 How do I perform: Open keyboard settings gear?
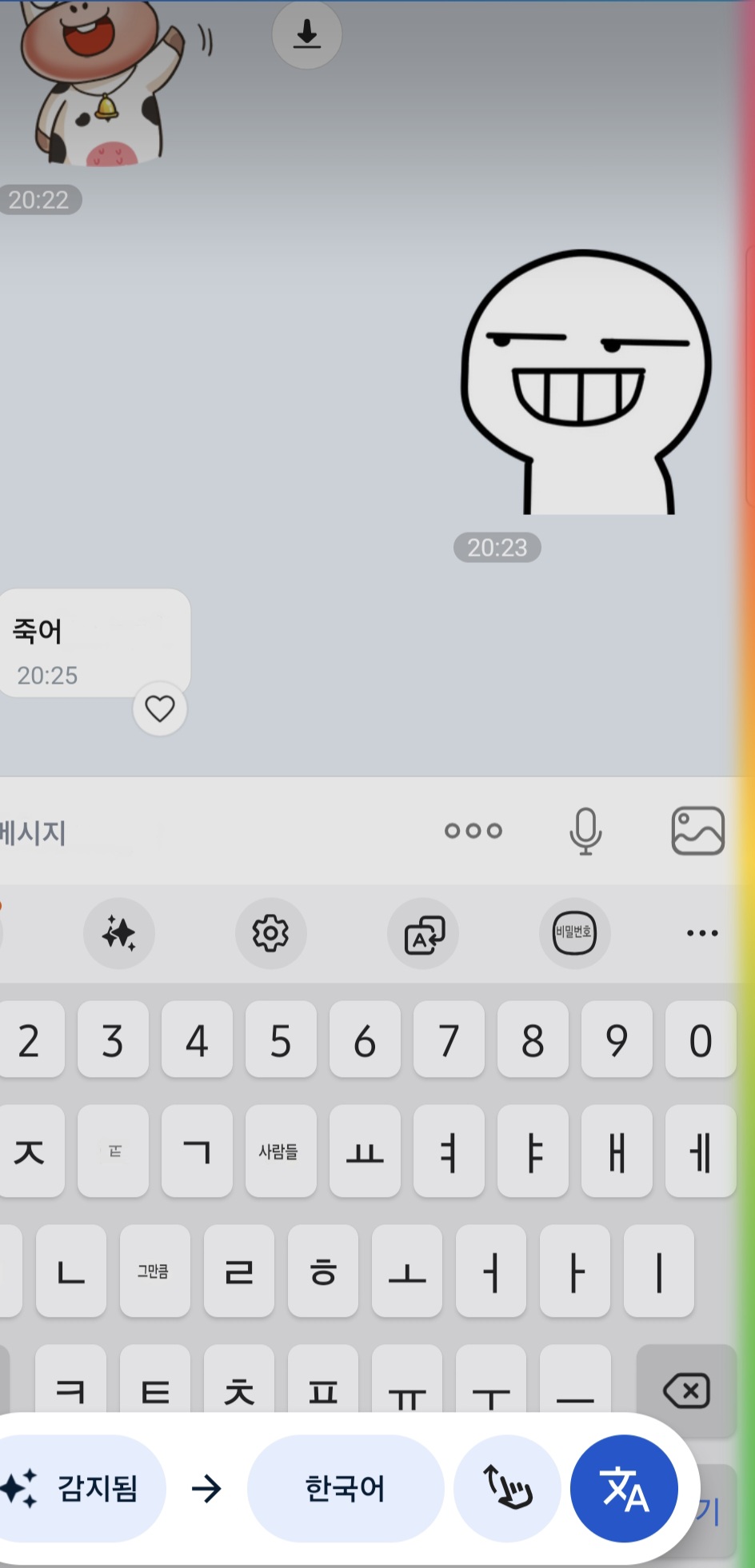(271, 933)
